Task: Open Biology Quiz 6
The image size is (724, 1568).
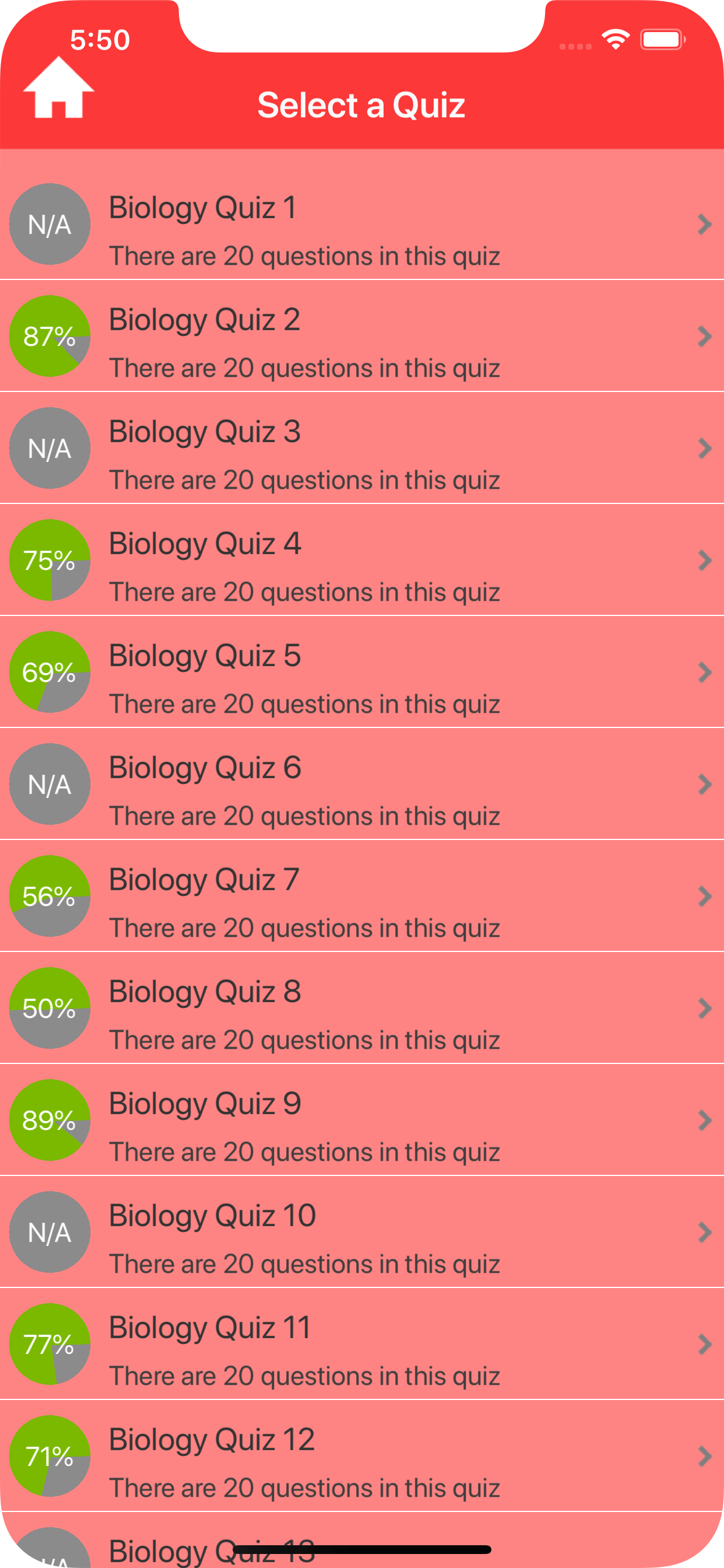Action: (362, 784)
